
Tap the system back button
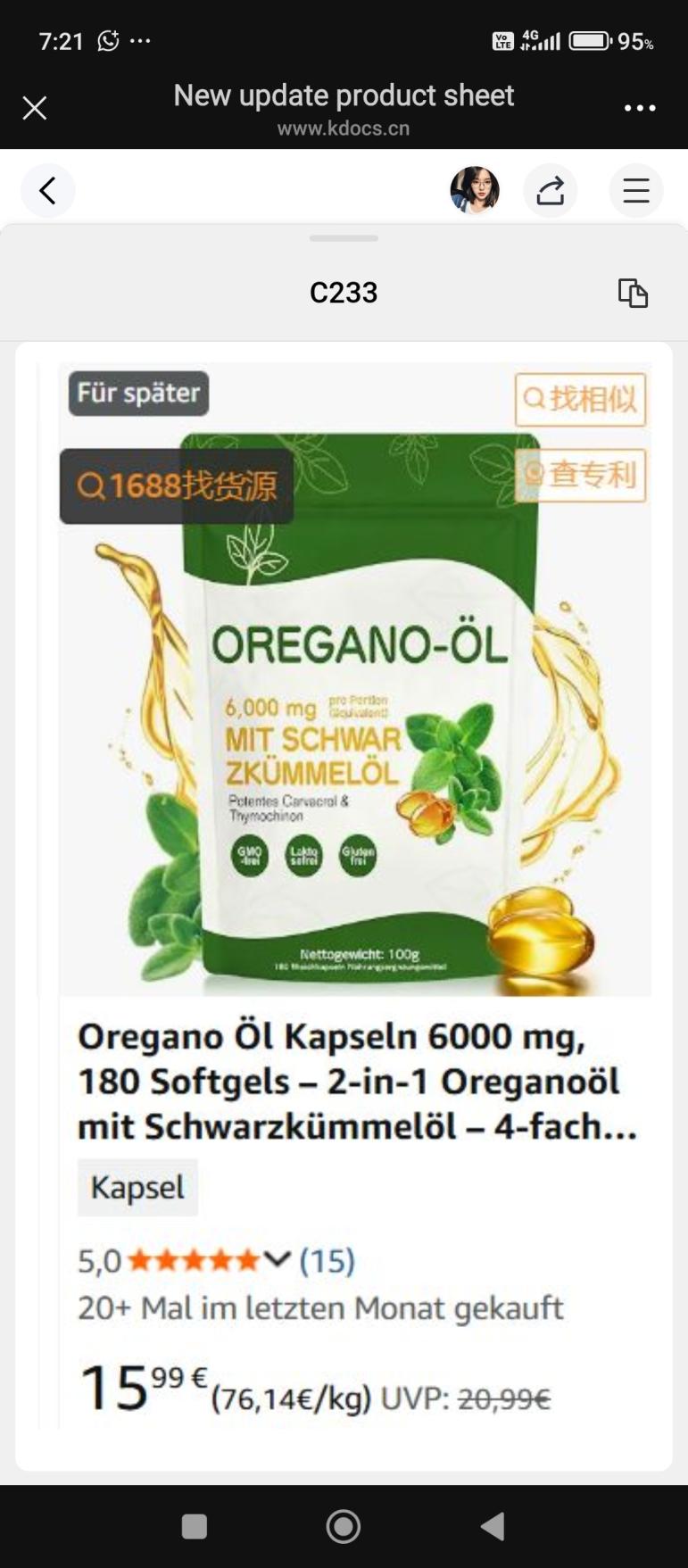click(x=493, y=1526)
